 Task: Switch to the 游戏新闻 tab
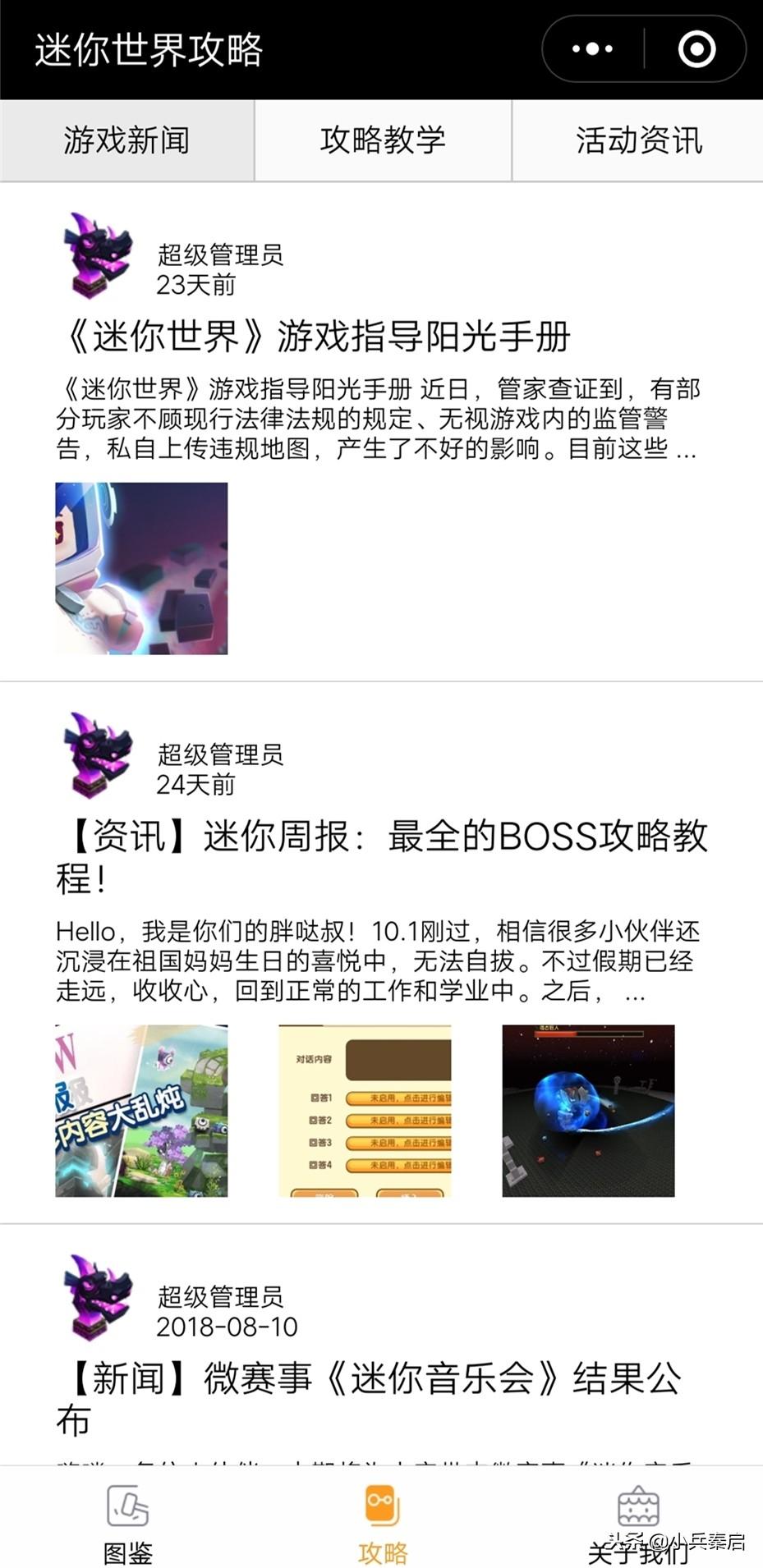pos(126,140)
